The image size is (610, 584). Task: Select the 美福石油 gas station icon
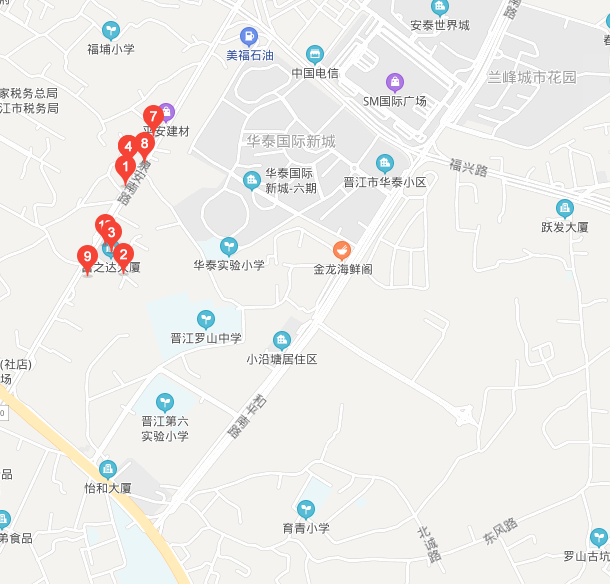tap(250, 36)
